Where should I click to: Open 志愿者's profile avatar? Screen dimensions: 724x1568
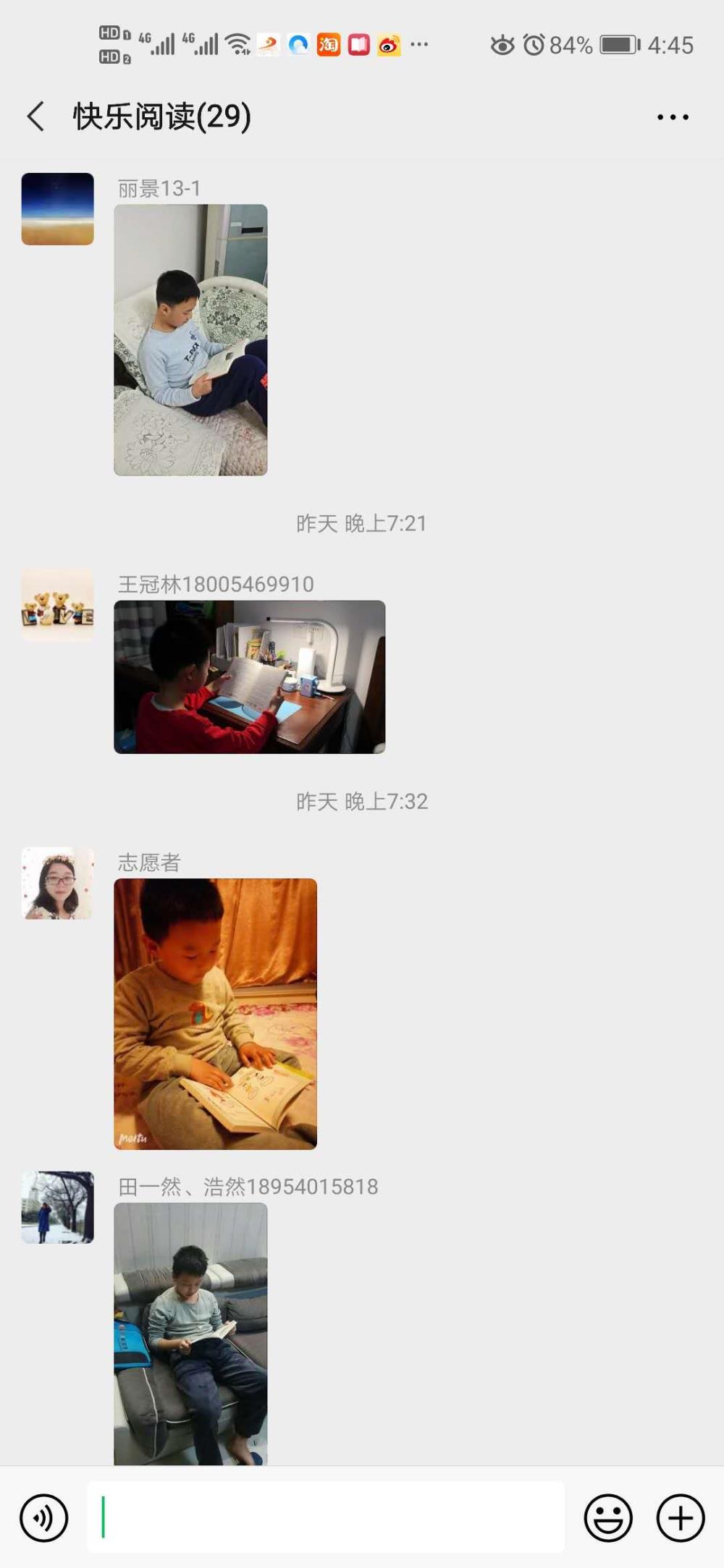pos(57,883)
